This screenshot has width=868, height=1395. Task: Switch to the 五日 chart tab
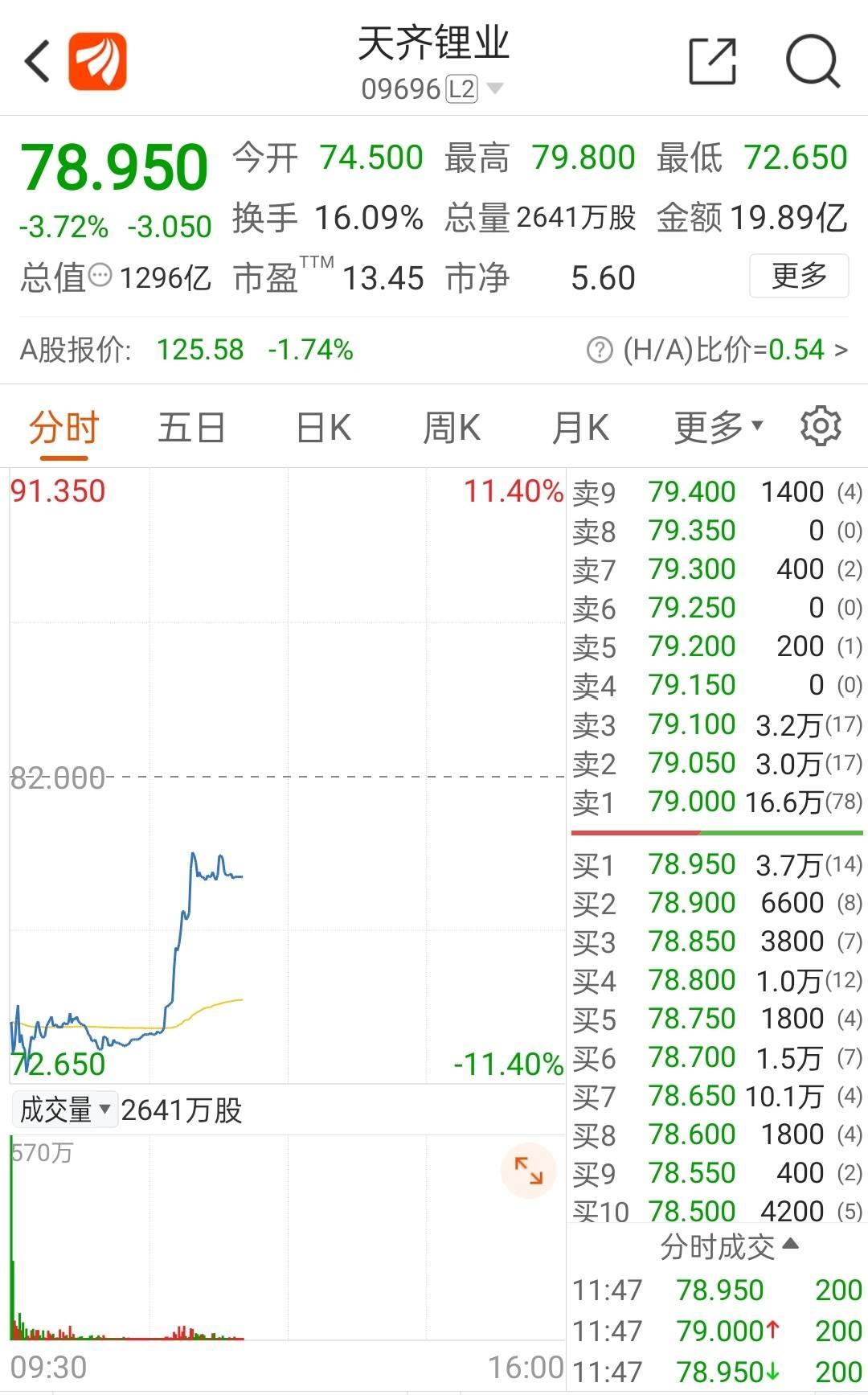click(192, 428)
